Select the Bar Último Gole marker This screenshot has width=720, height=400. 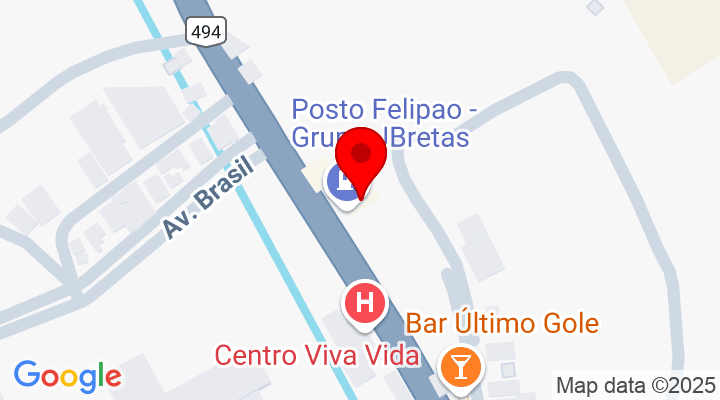coord(461,367)
